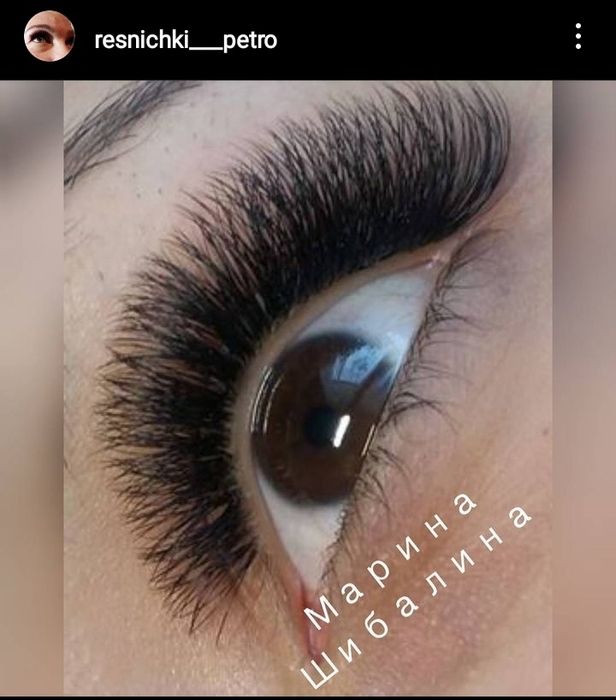The width and height of the screenshot is (616, 700).
Task: Open the post's three-dot options menu
Action: click(578, 37)
